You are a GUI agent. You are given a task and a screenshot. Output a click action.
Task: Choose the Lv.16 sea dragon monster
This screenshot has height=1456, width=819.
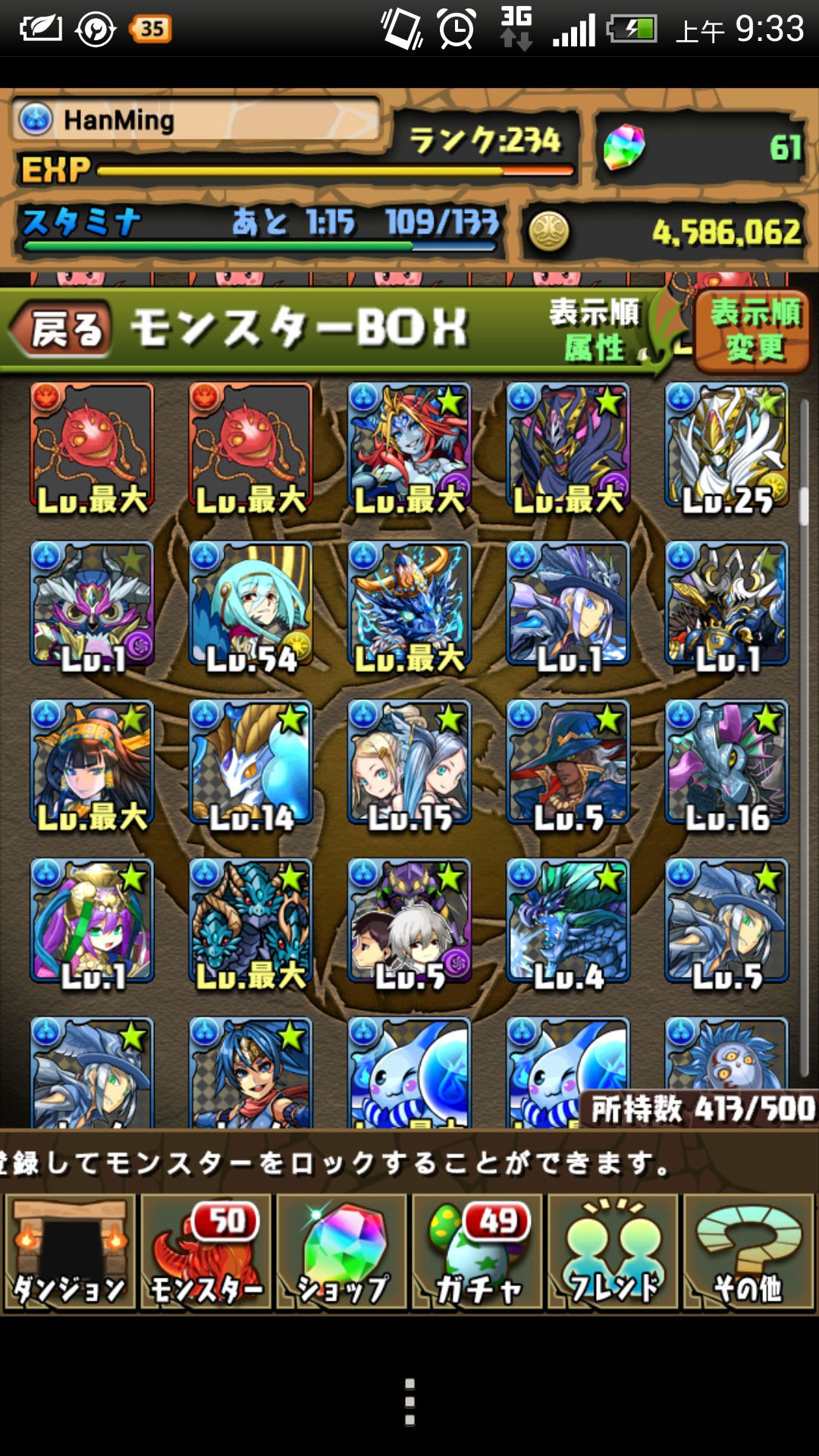click(726, 764)
